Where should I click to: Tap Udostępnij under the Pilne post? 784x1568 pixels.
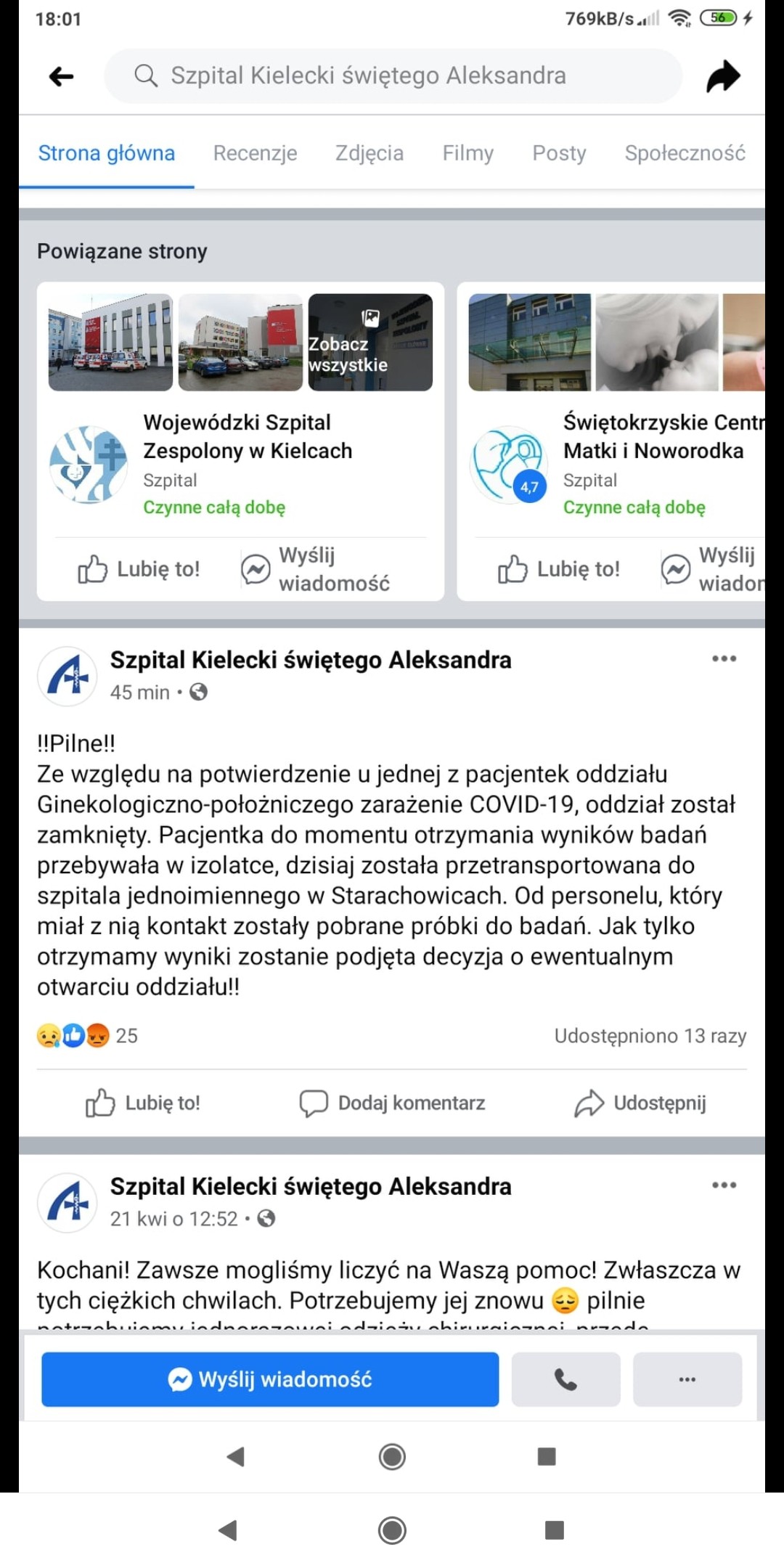point(640,1103)
